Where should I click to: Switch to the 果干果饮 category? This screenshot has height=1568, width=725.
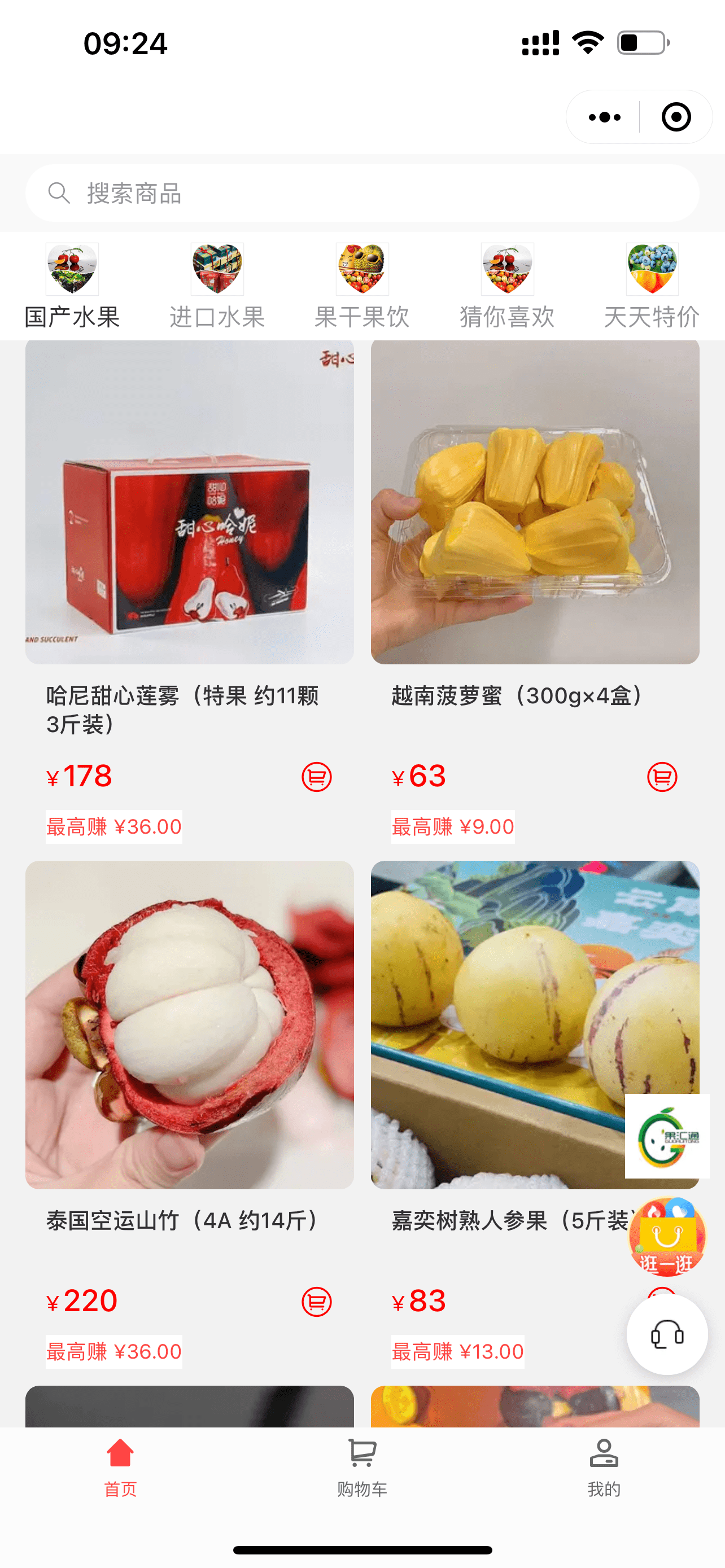click(x=361, y=286)
